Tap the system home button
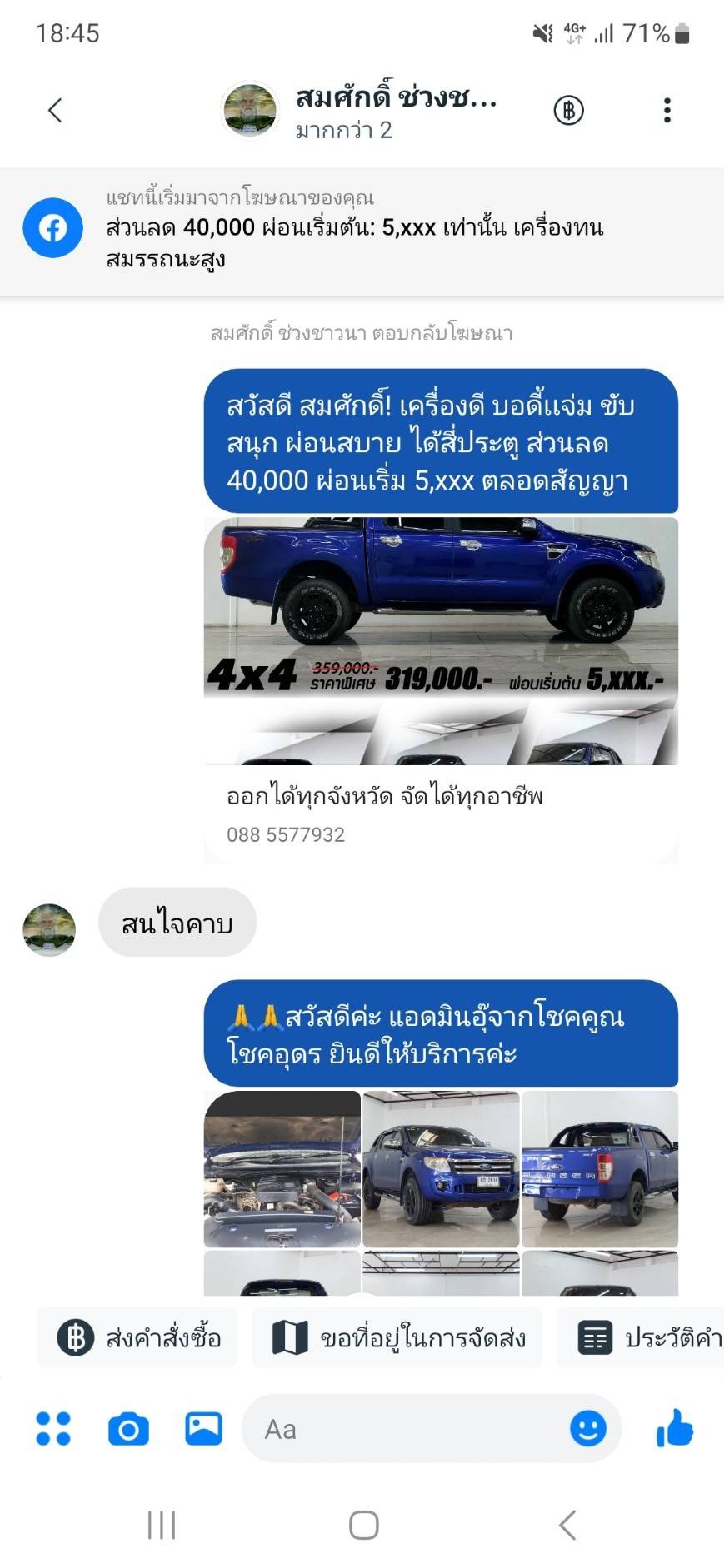 pos(363,1525)
